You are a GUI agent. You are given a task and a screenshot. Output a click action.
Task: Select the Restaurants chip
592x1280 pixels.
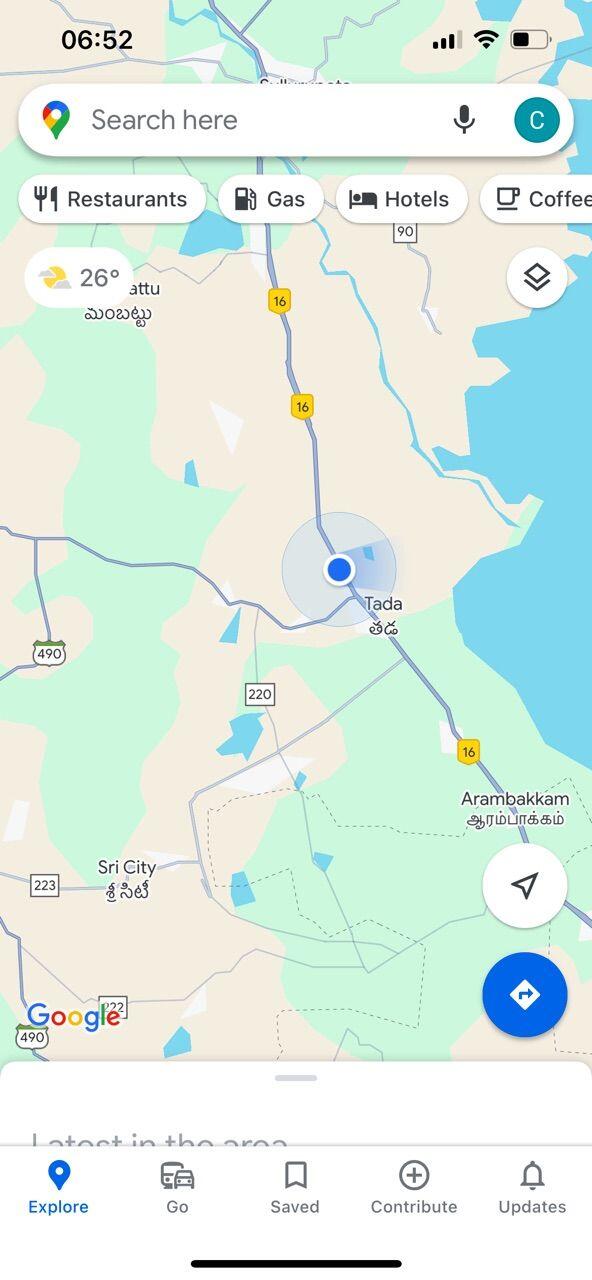[112, 199]
